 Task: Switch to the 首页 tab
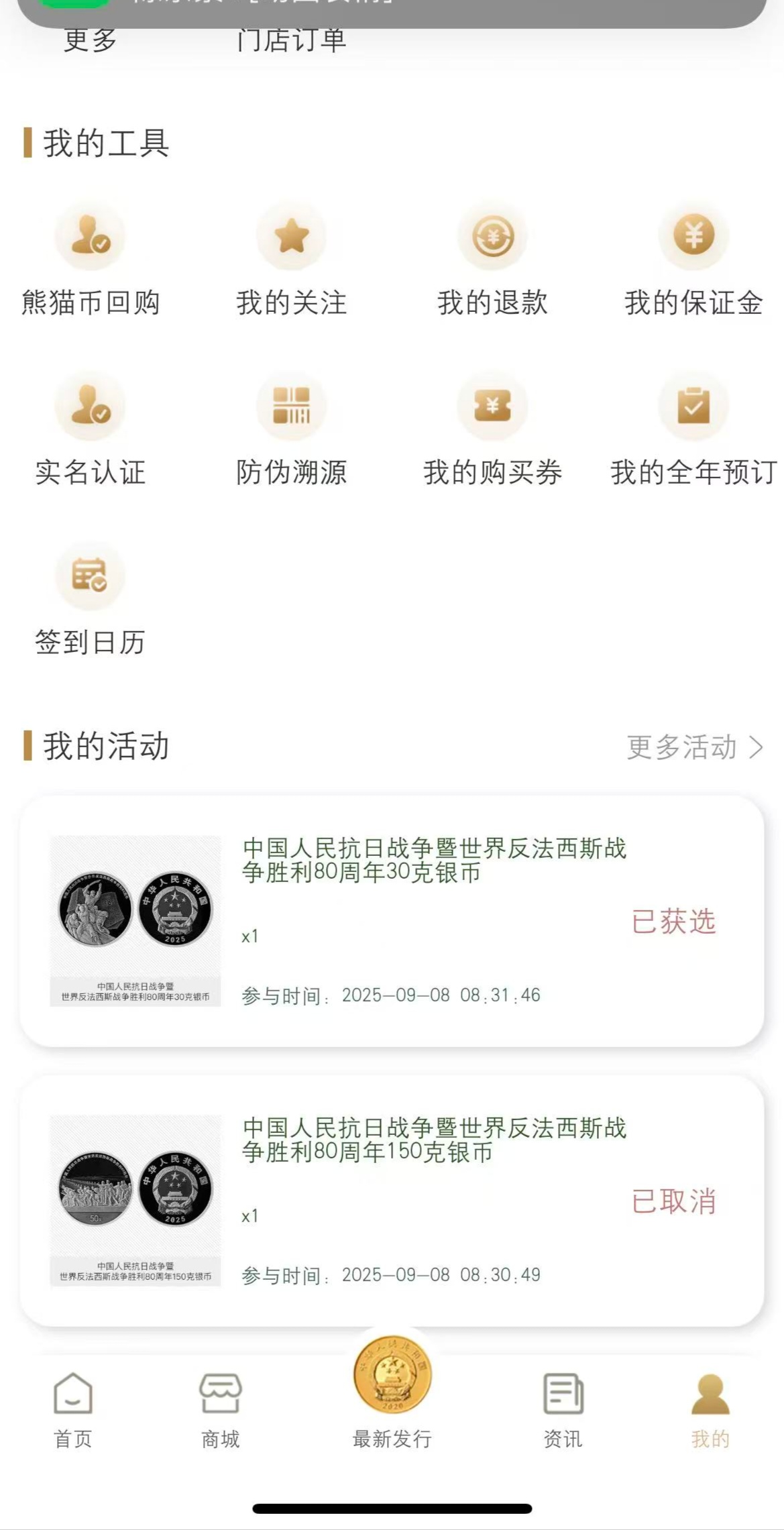coord(73,1410)
